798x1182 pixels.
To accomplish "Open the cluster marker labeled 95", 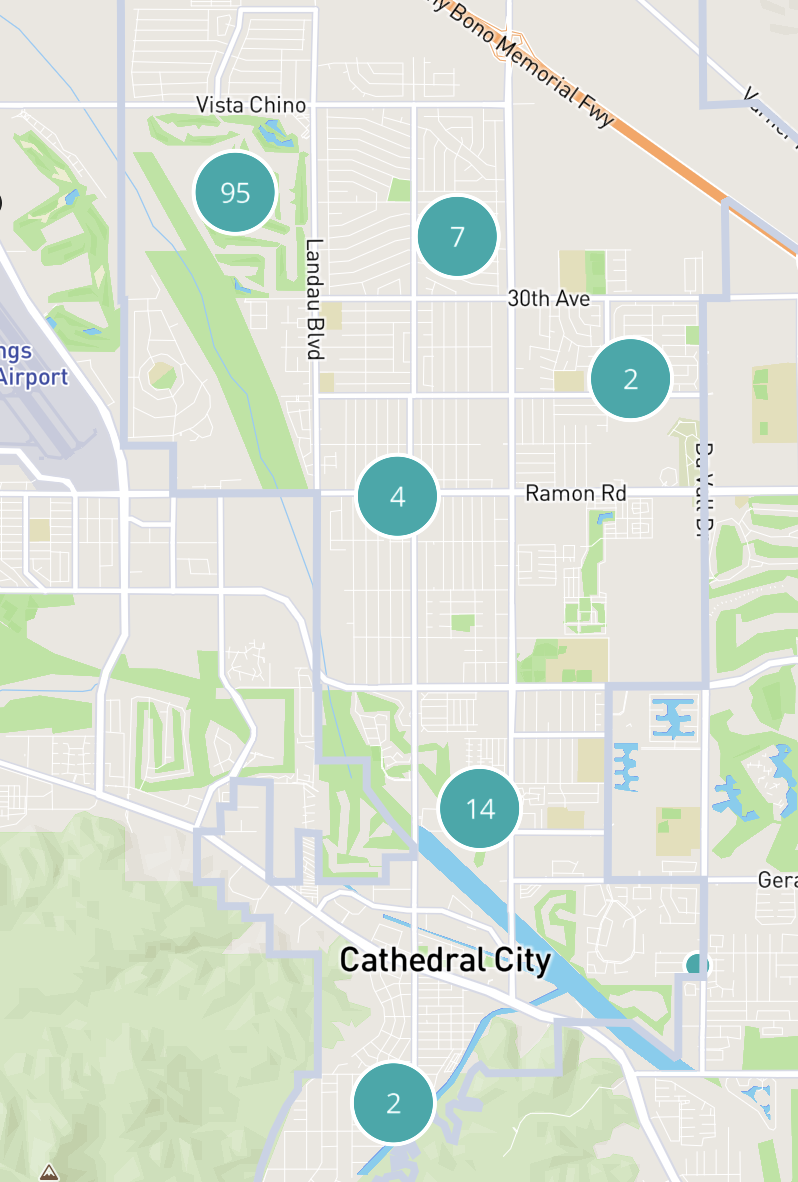I will (235, 192).
